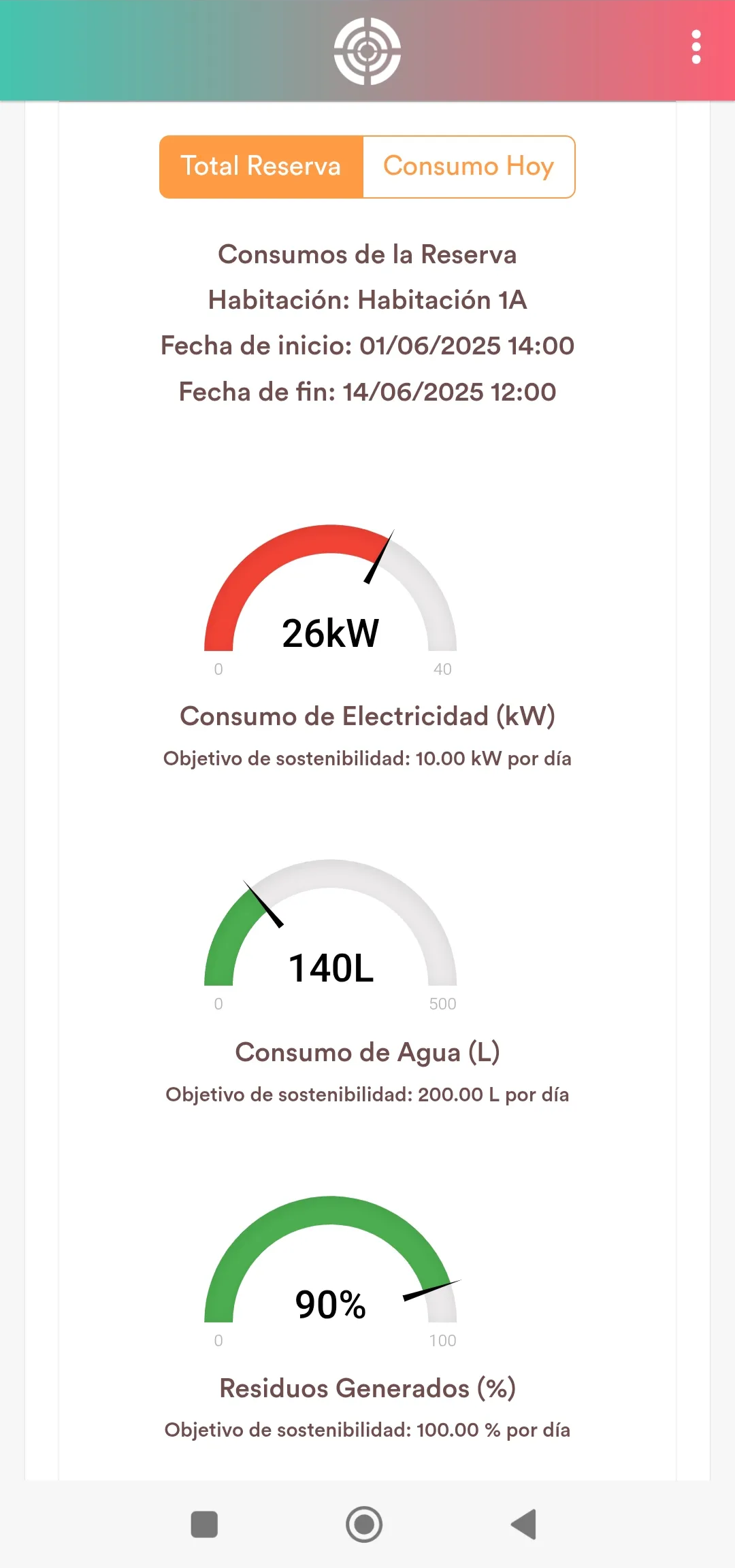735x1568 pixels.
Task: Tap the 26kW electricity reading
Action: tap(330, 633)
